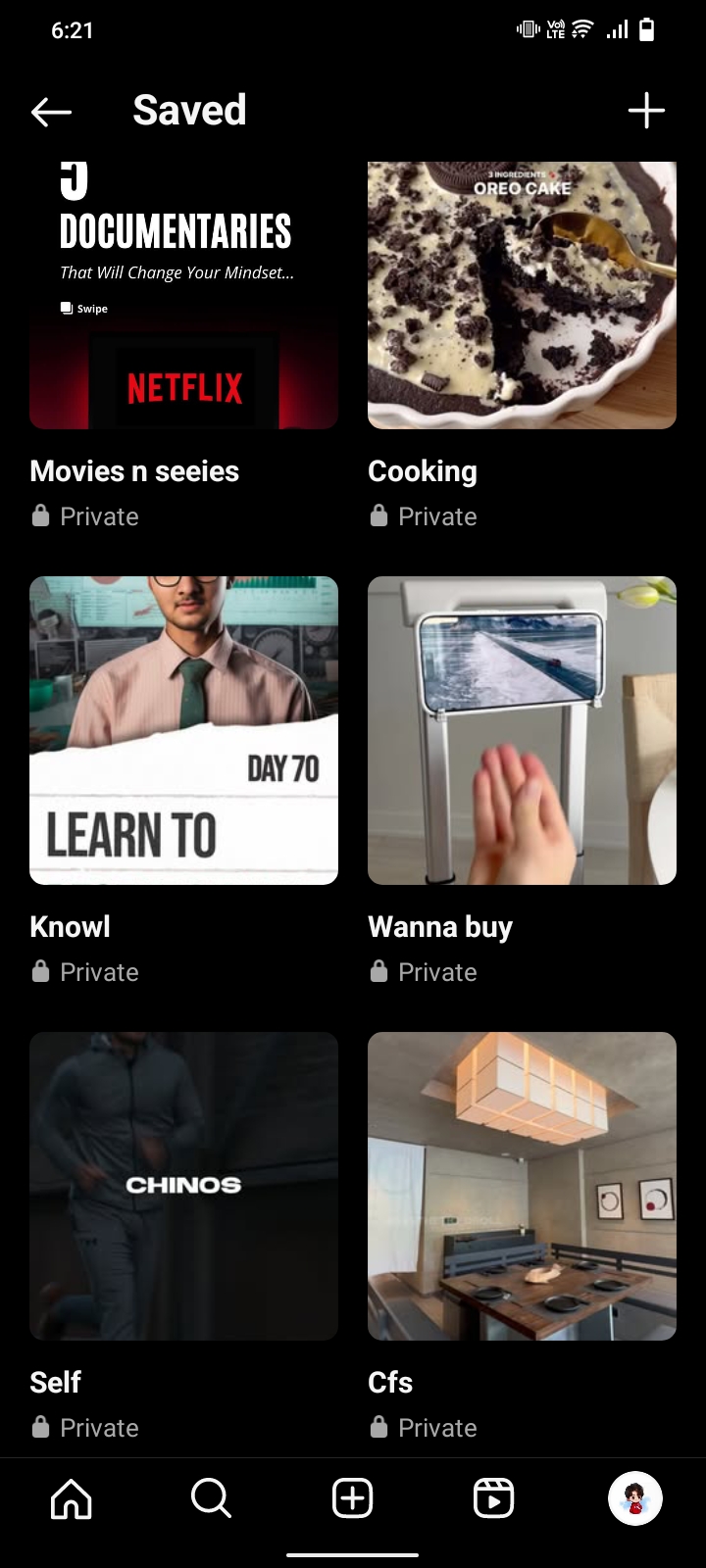The image size is (706, 1568).
Task: Go to the profile tab avatar
Action: 634,1498
